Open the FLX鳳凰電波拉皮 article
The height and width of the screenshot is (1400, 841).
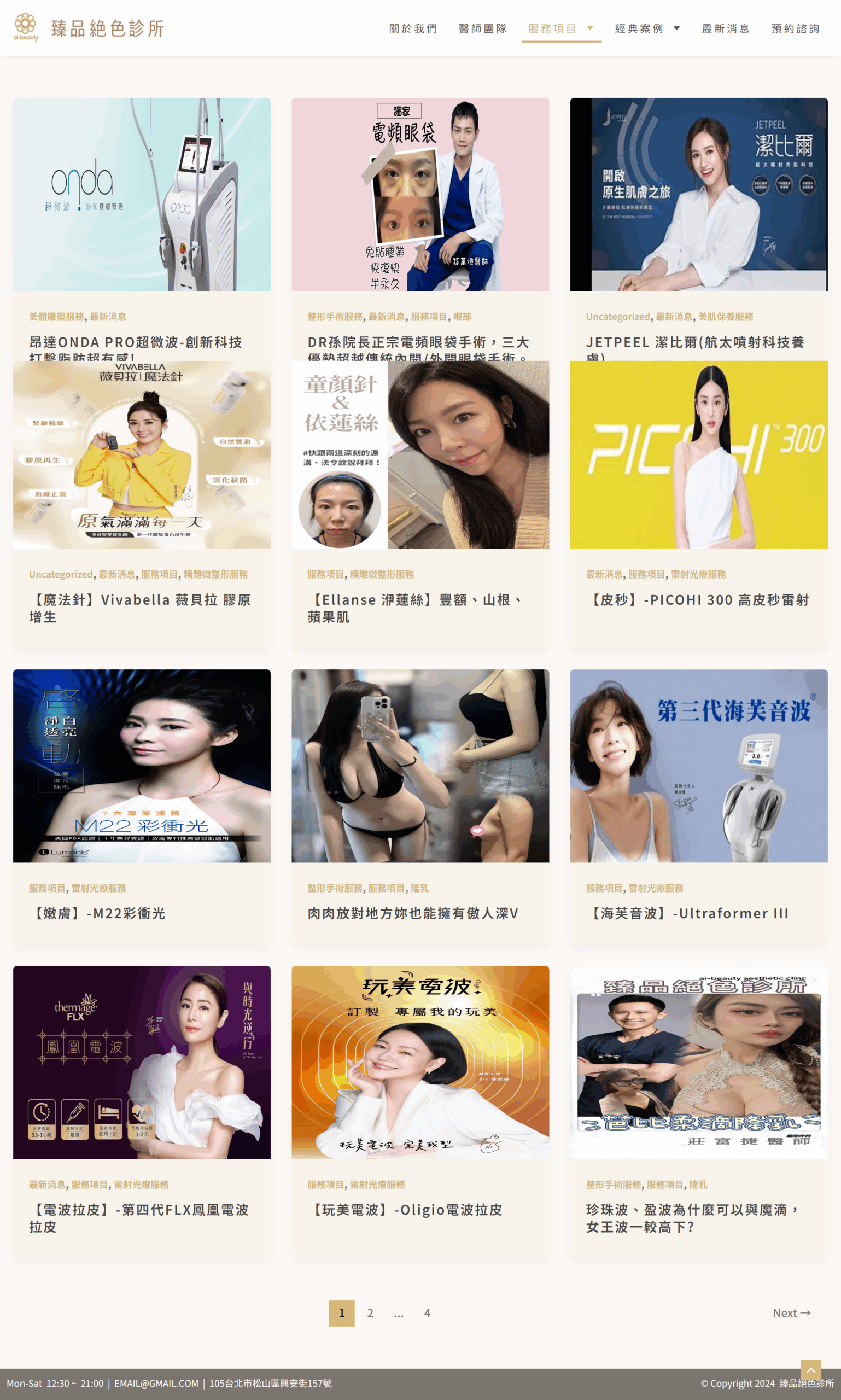[x=139, y=1217]
